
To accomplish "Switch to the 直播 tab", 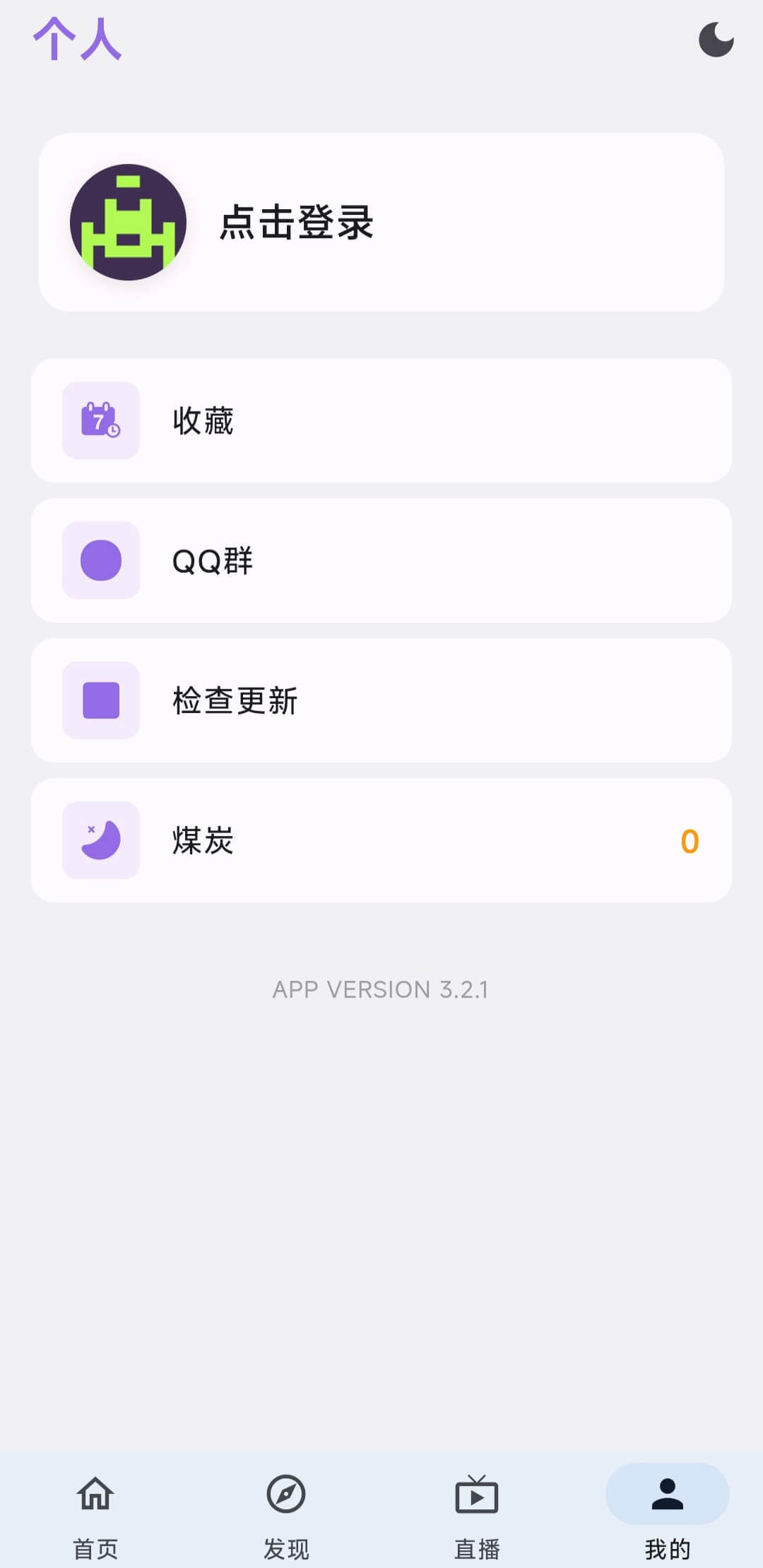I will coord(477,1510).
